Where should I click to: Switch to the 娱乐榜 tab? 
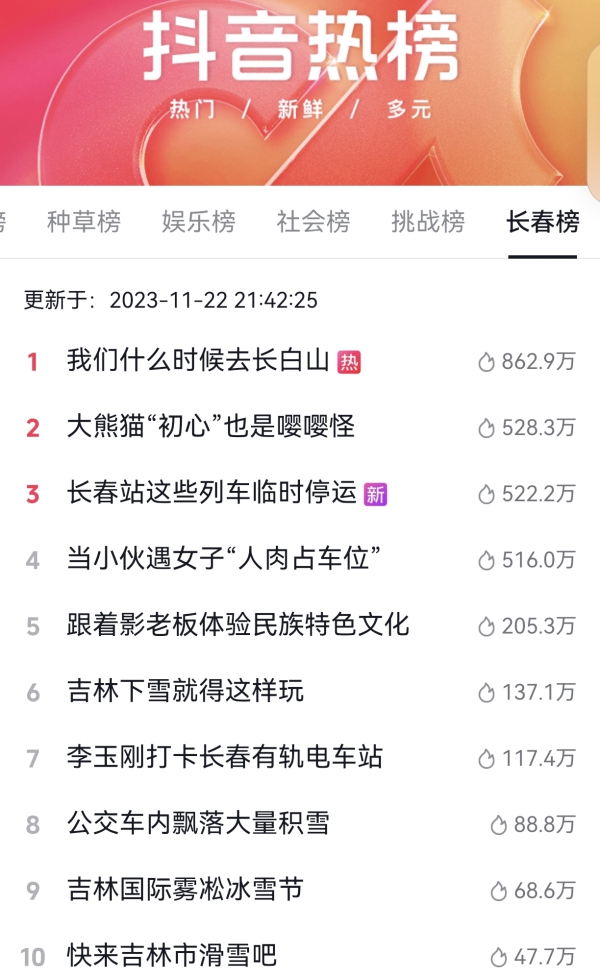198,222
